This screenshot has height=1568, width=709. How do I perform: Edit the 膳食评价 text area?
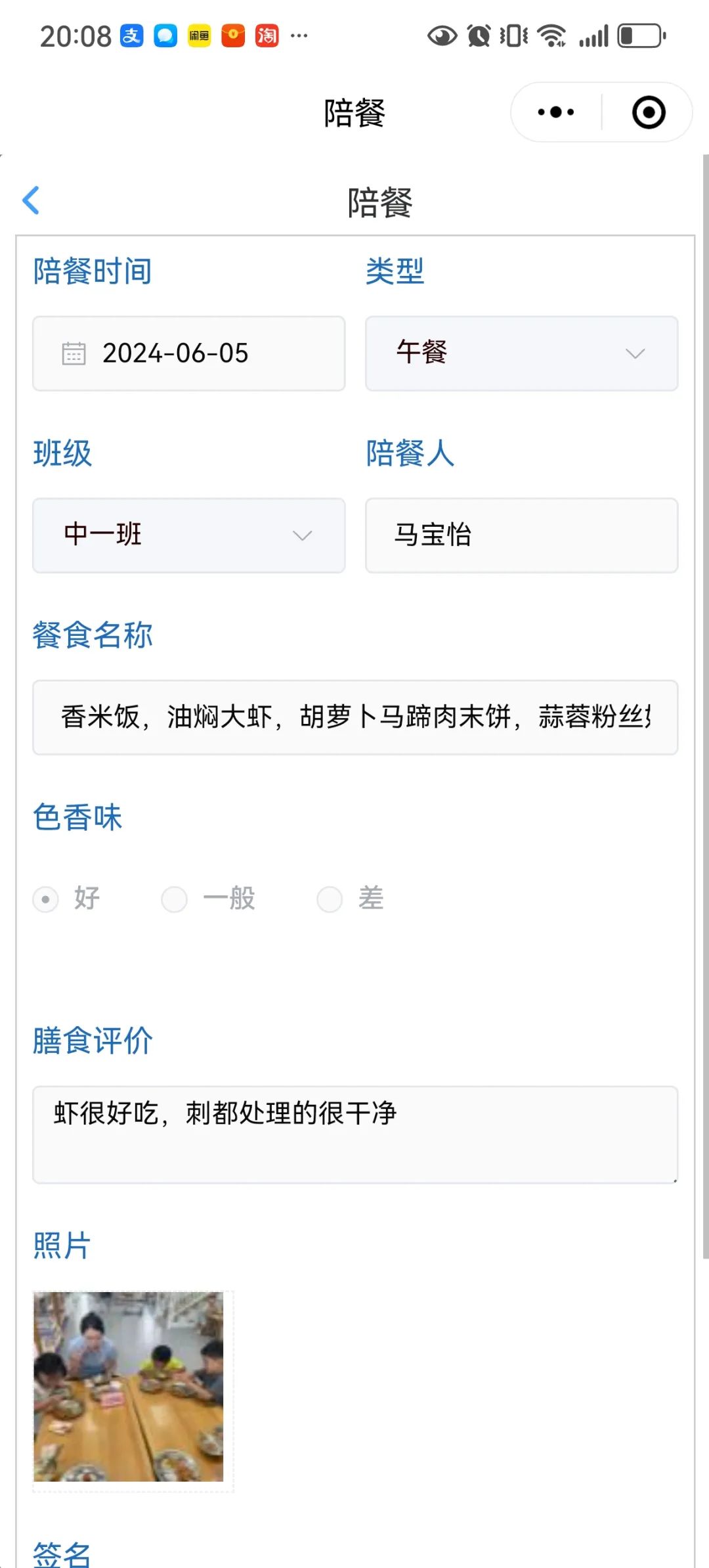coord(355,1134)
